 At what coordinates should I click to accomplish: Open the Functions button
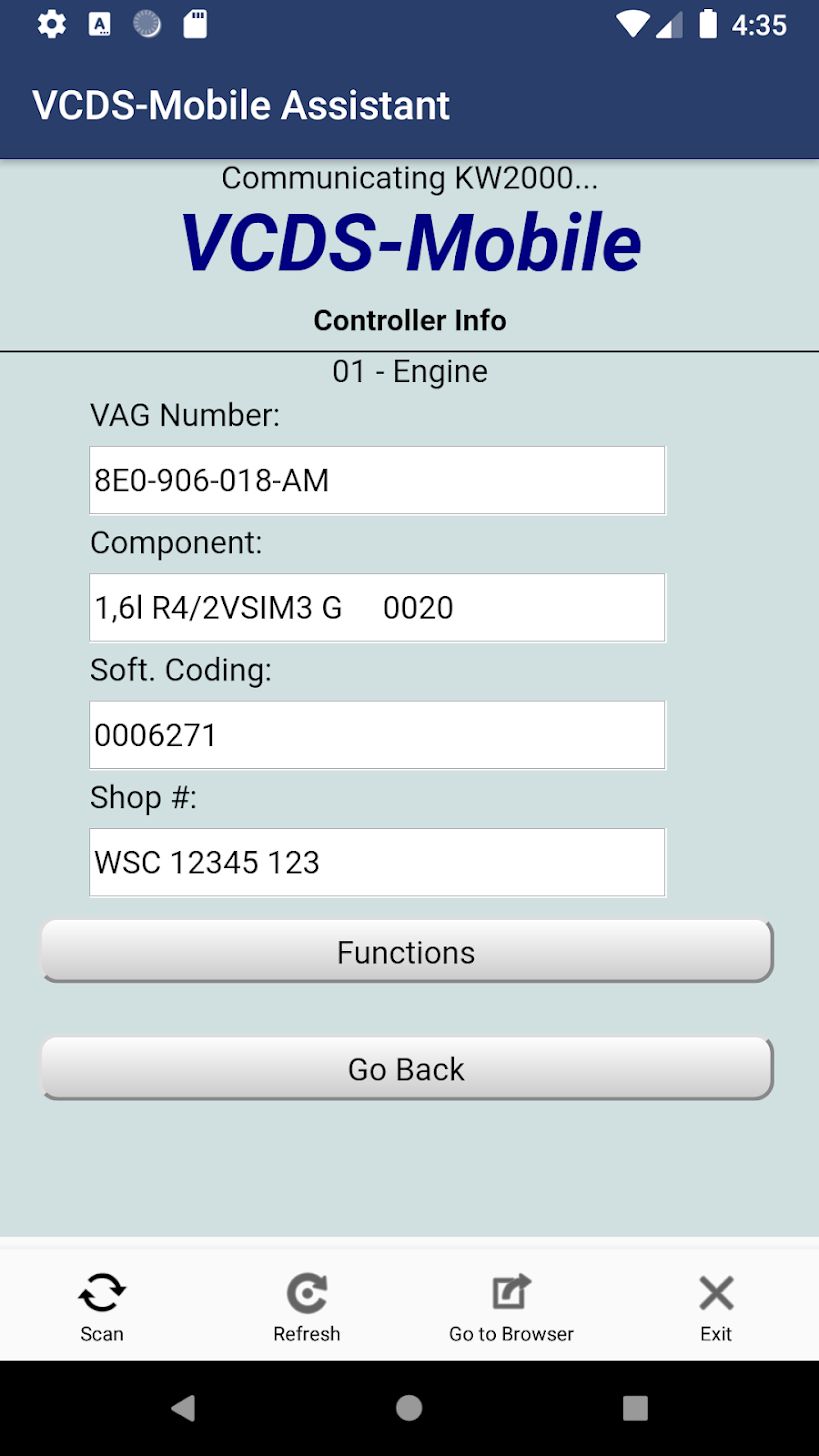(x=406, y=951)
